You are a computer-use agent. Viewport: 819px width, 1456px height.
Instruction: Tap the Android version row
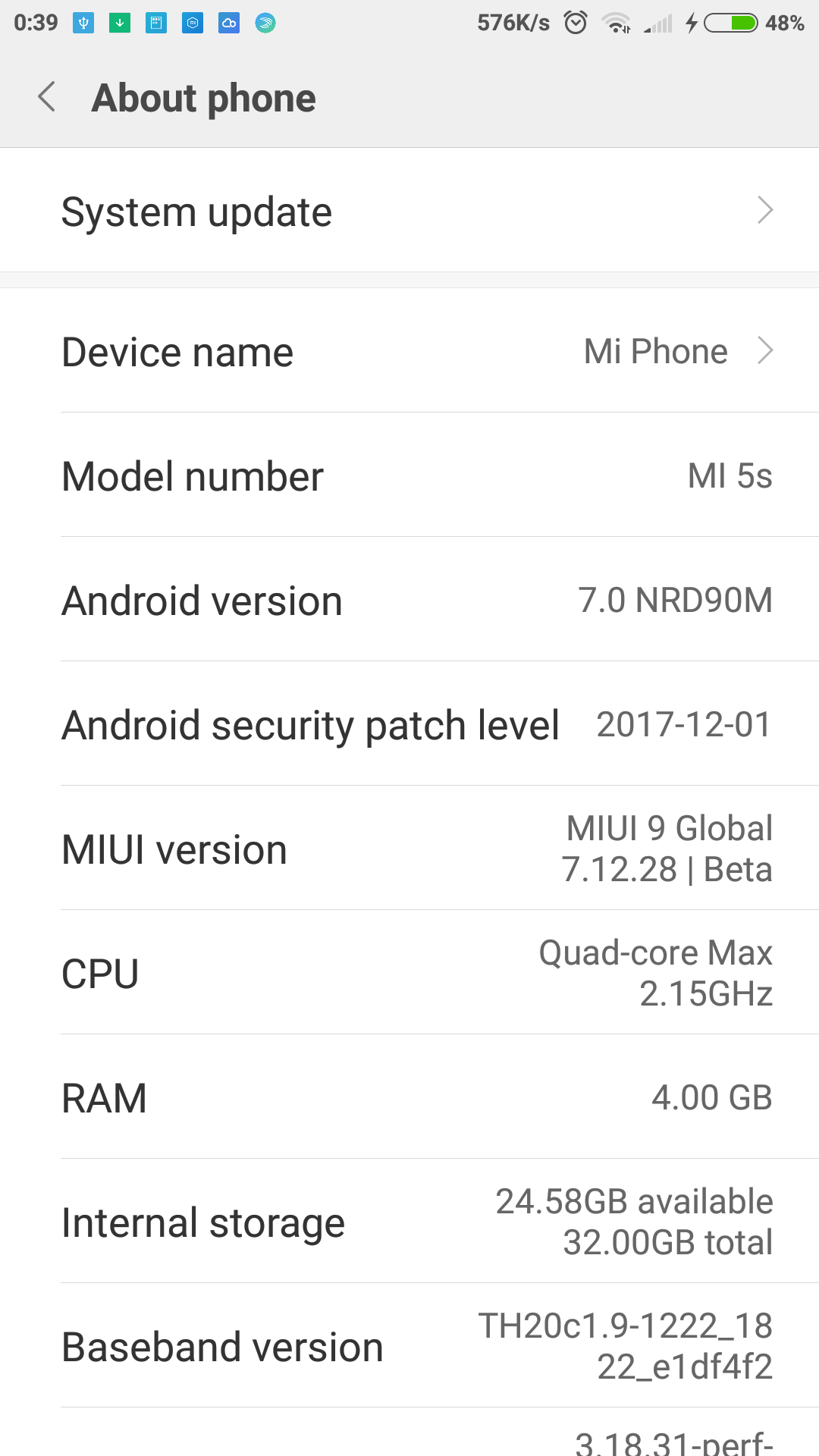pos(409,601)
